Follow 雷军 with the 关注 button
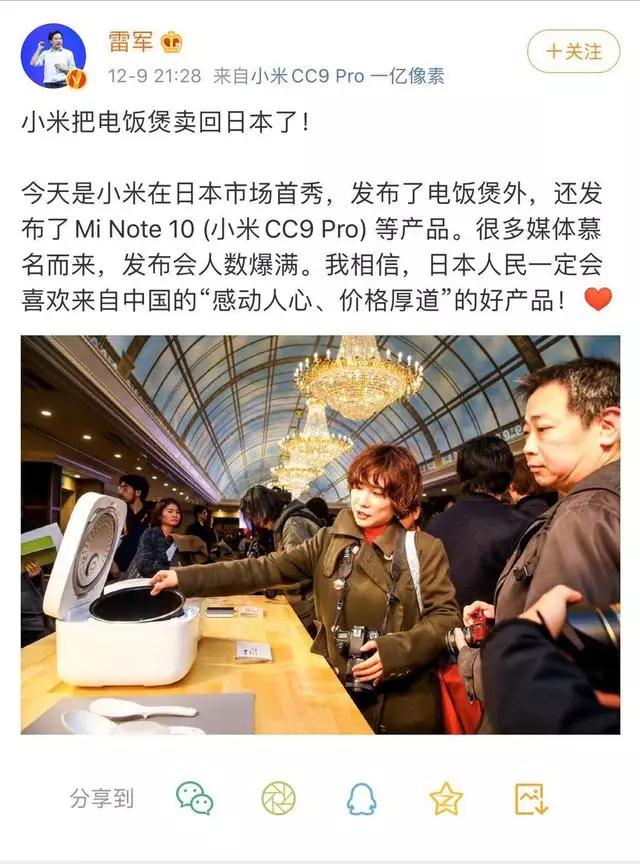Image resolution: width=640 pixels, height=864 pixels. 573,50
